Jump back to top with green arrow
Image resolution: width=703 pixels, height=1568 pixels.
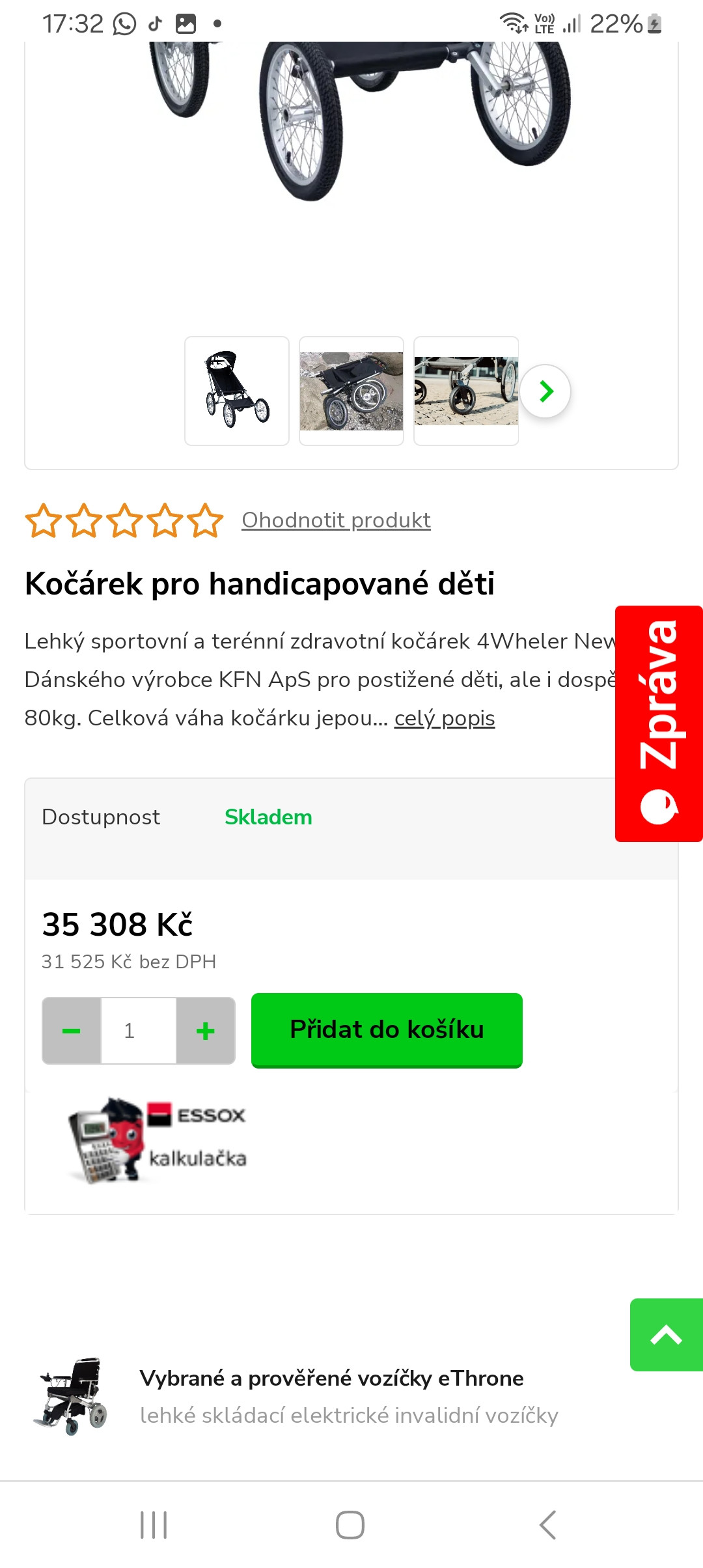pyautogui.click(x=666, y=1335)
